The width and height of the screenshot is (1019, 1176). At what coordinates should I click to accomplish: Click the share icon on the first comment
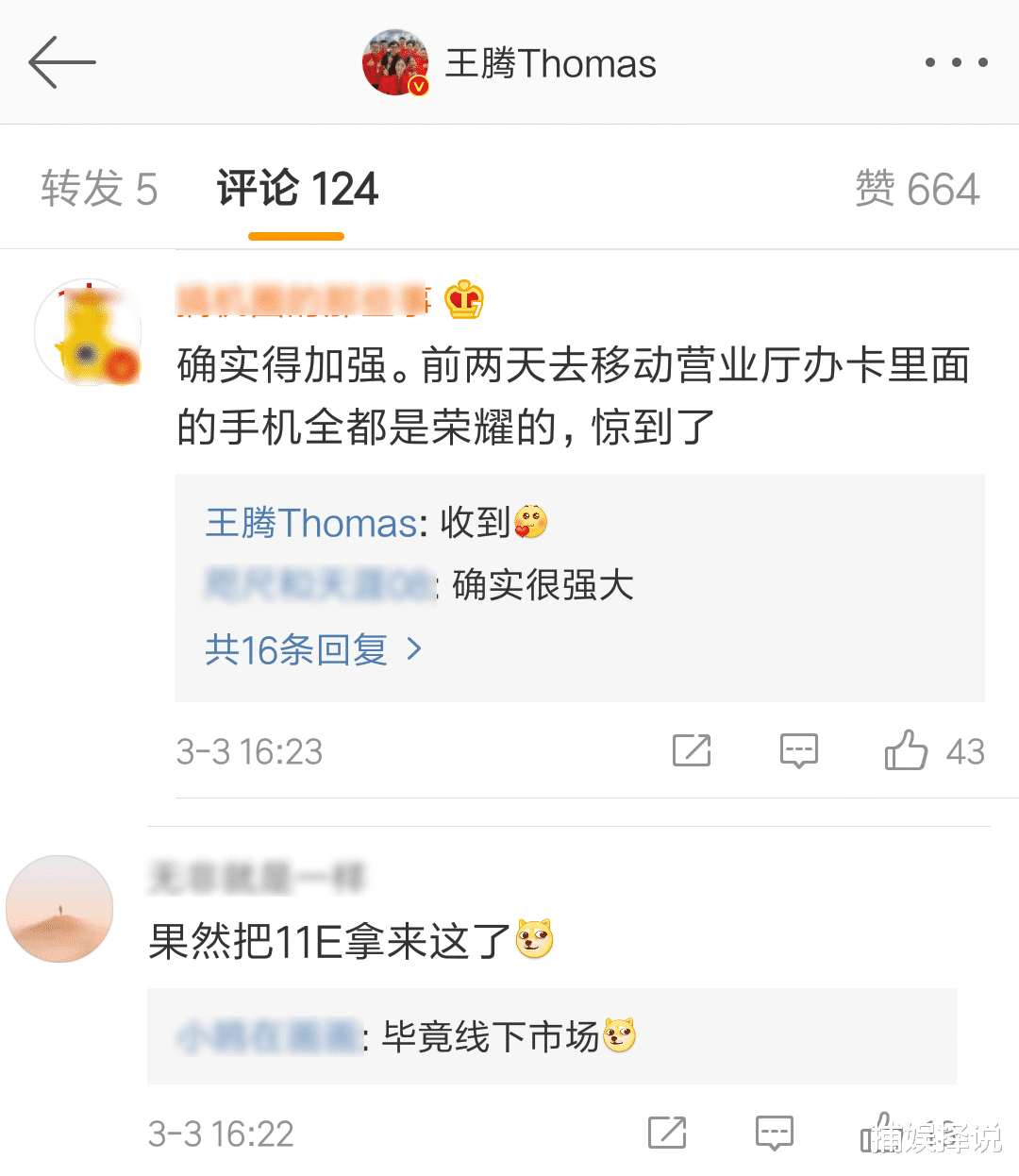tap(692, 751)
